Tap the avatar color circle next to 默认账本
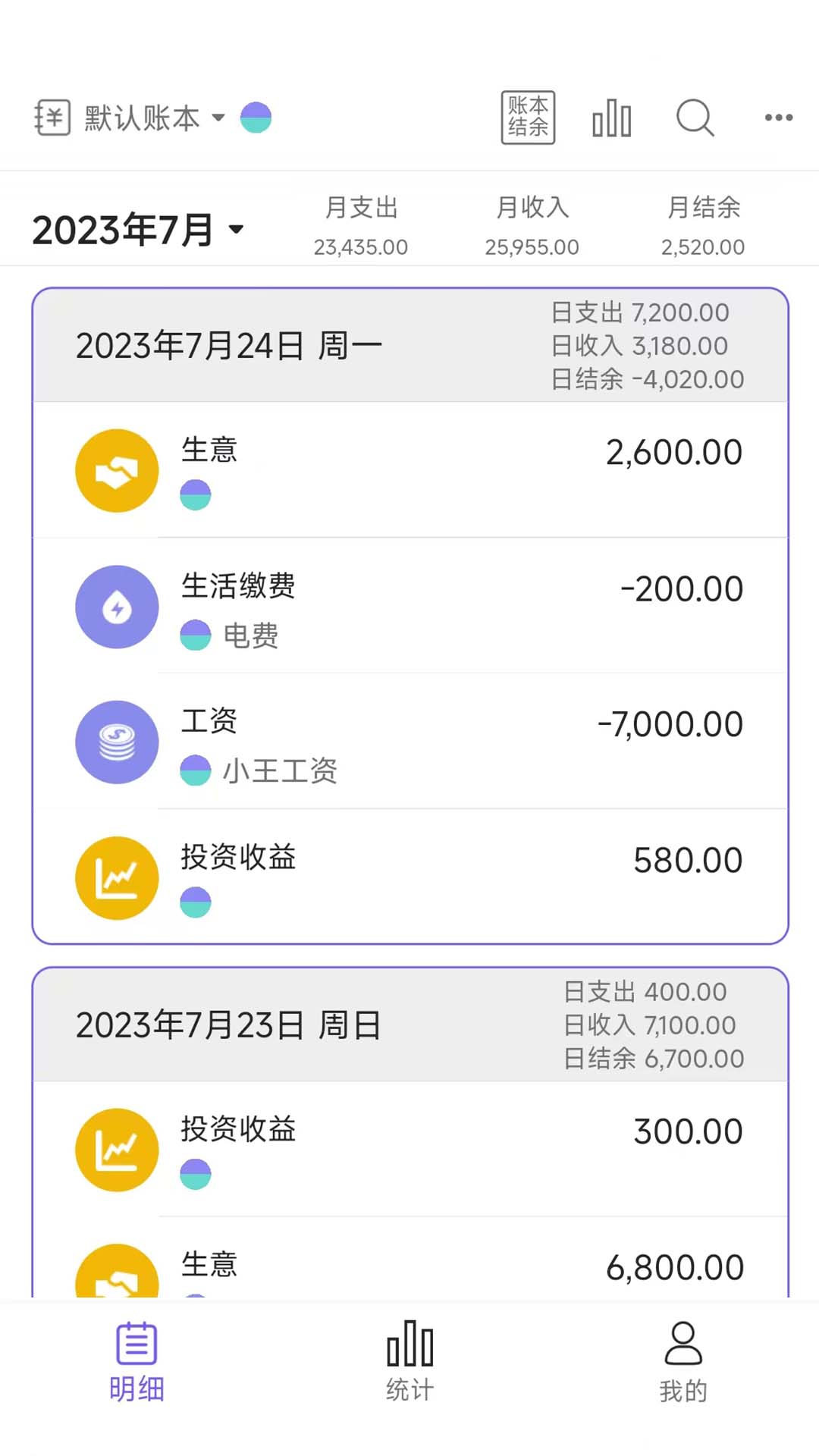The image size is (819, 1456). (256, 118)
